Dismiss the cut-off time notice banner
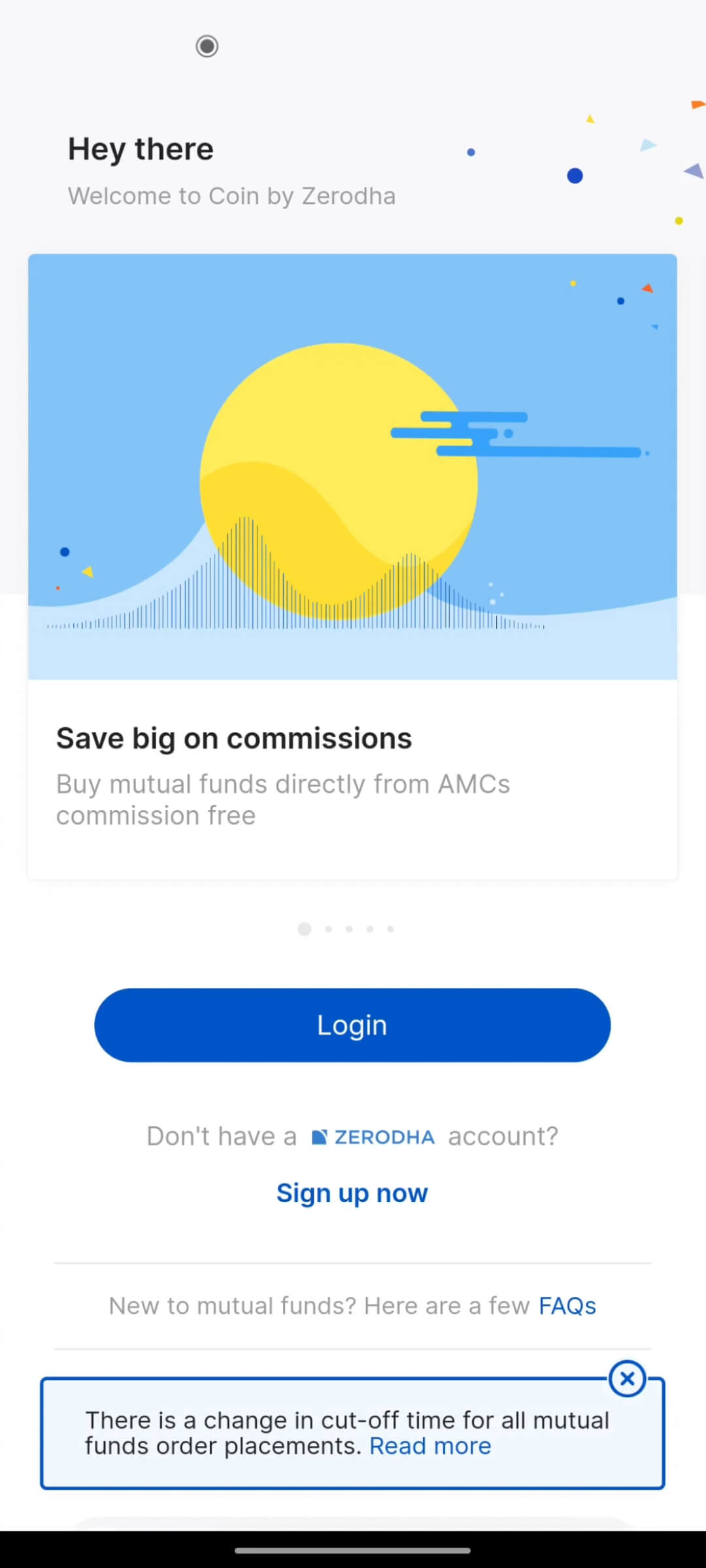Image resolution: width=706 pixels, height=1568 pixels. 627,1379
